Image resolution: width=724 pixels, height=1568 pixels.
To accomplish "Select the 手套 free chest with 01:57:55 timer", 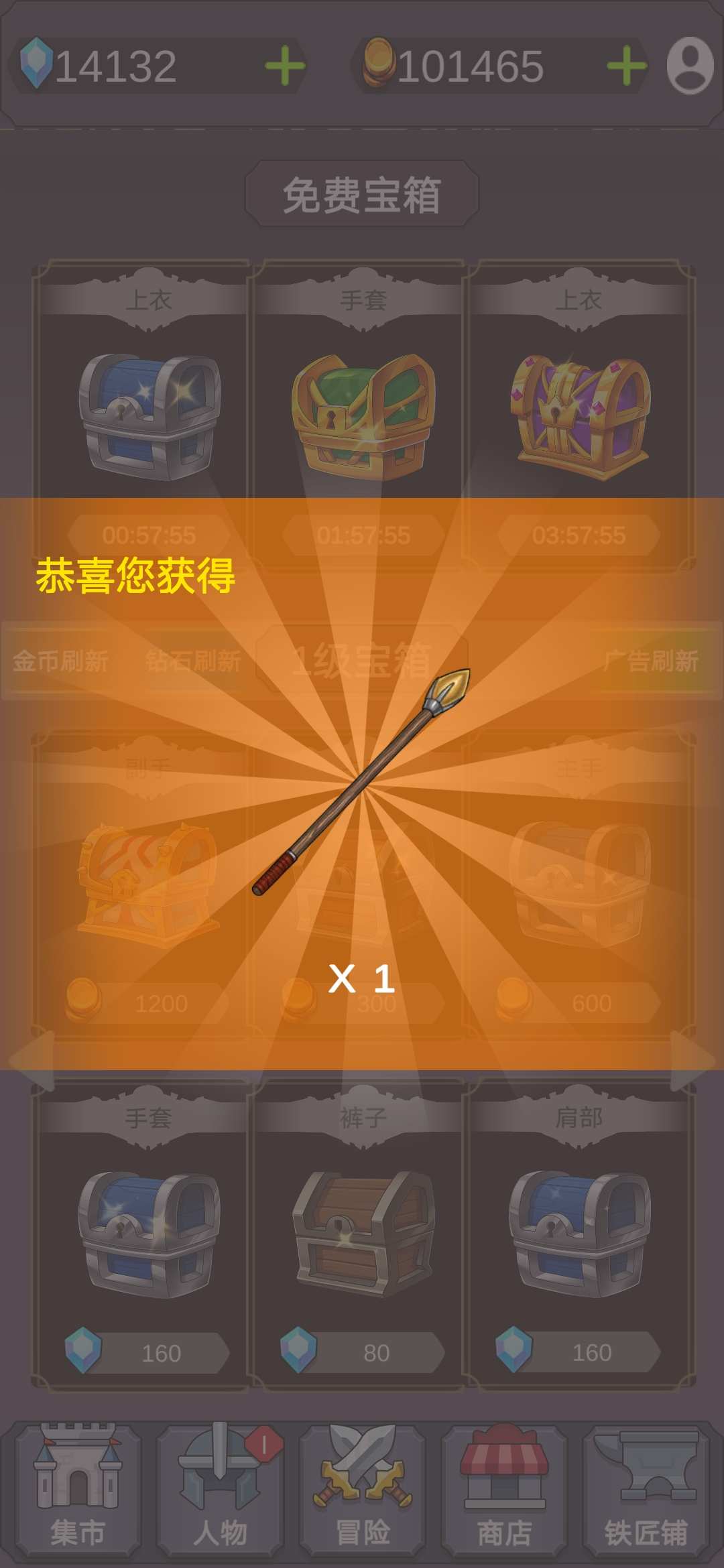I will click(363, 415).
